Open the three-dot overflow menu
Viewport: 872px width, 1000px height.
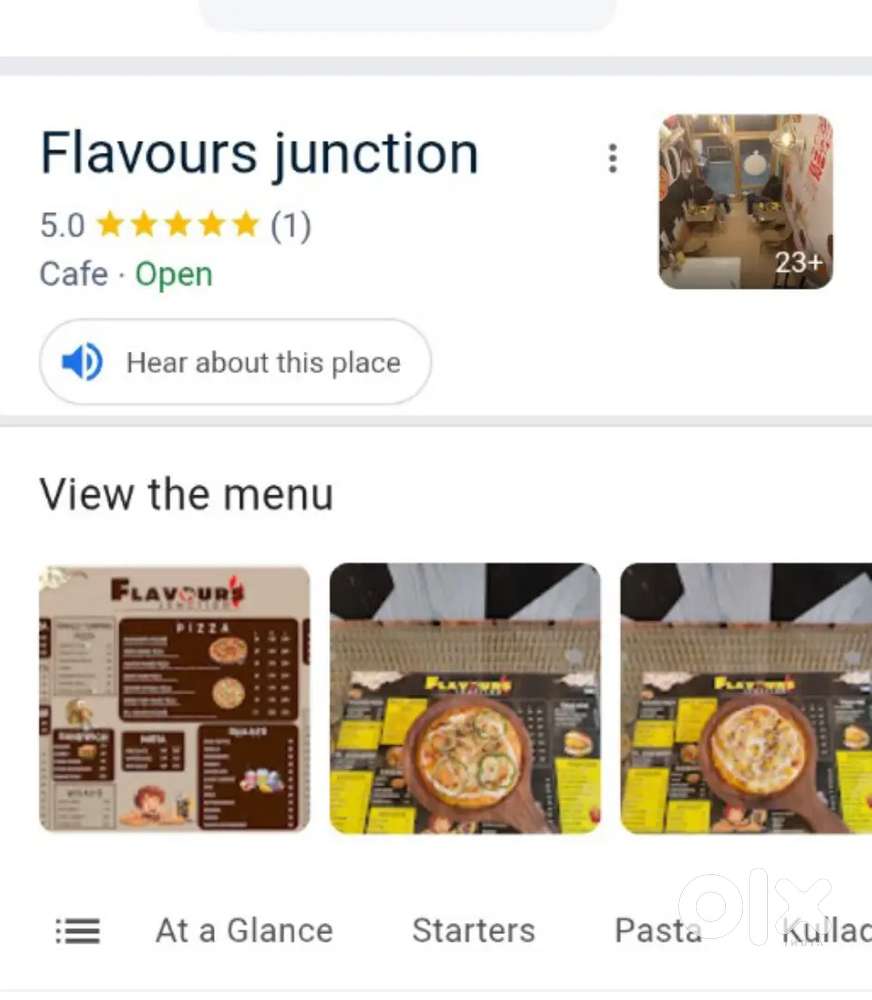[x=612, y=158]
